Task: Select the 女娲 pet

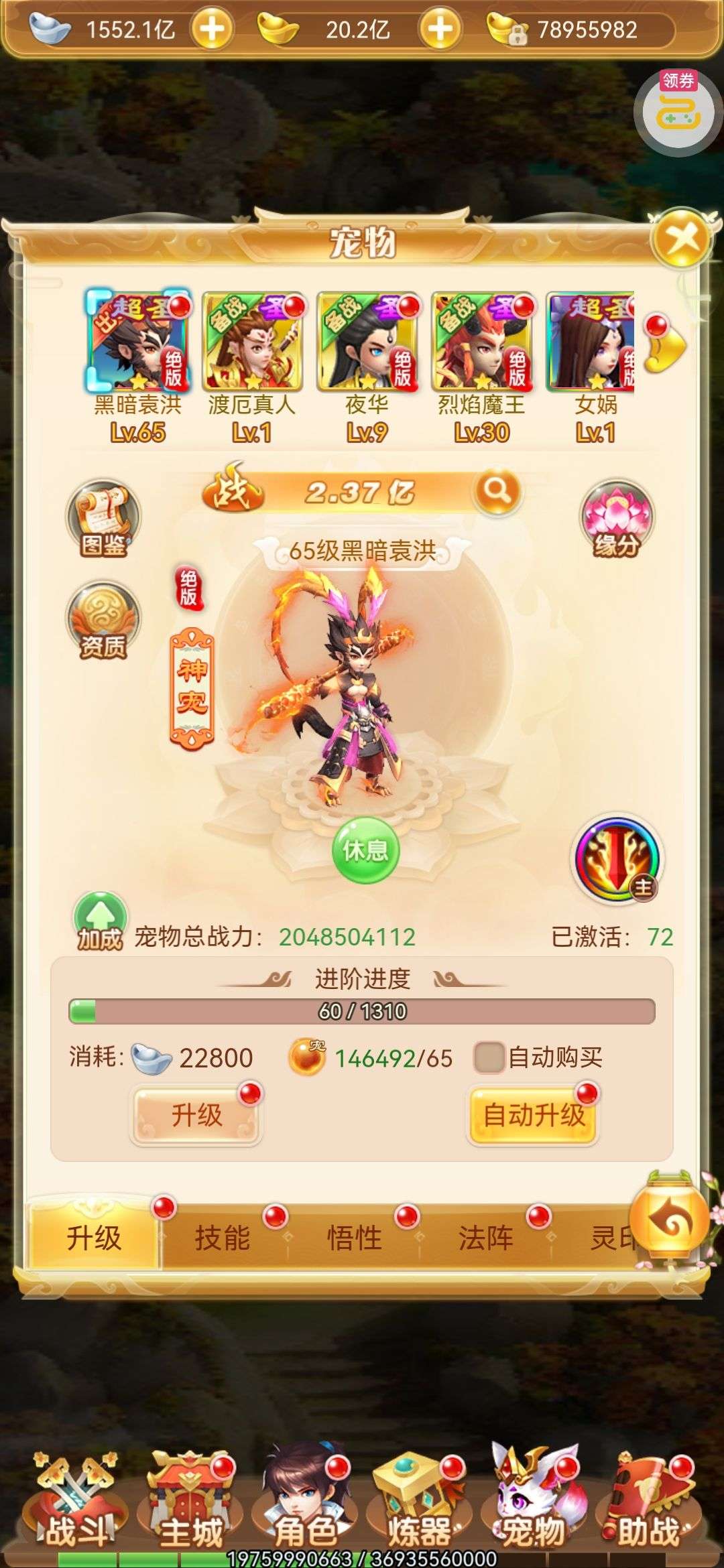Action: (x=591, y=342)
